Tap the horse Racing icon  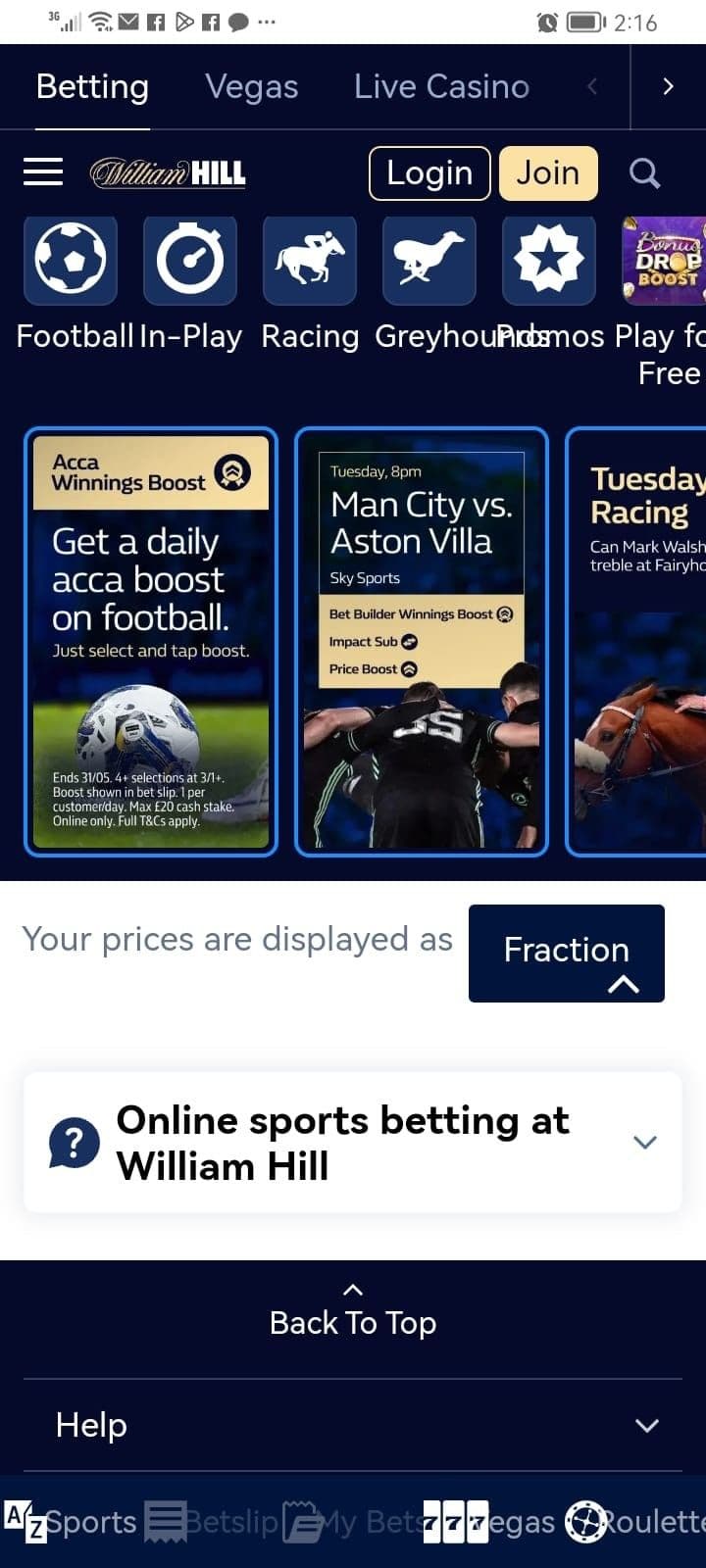pos(309,260)
